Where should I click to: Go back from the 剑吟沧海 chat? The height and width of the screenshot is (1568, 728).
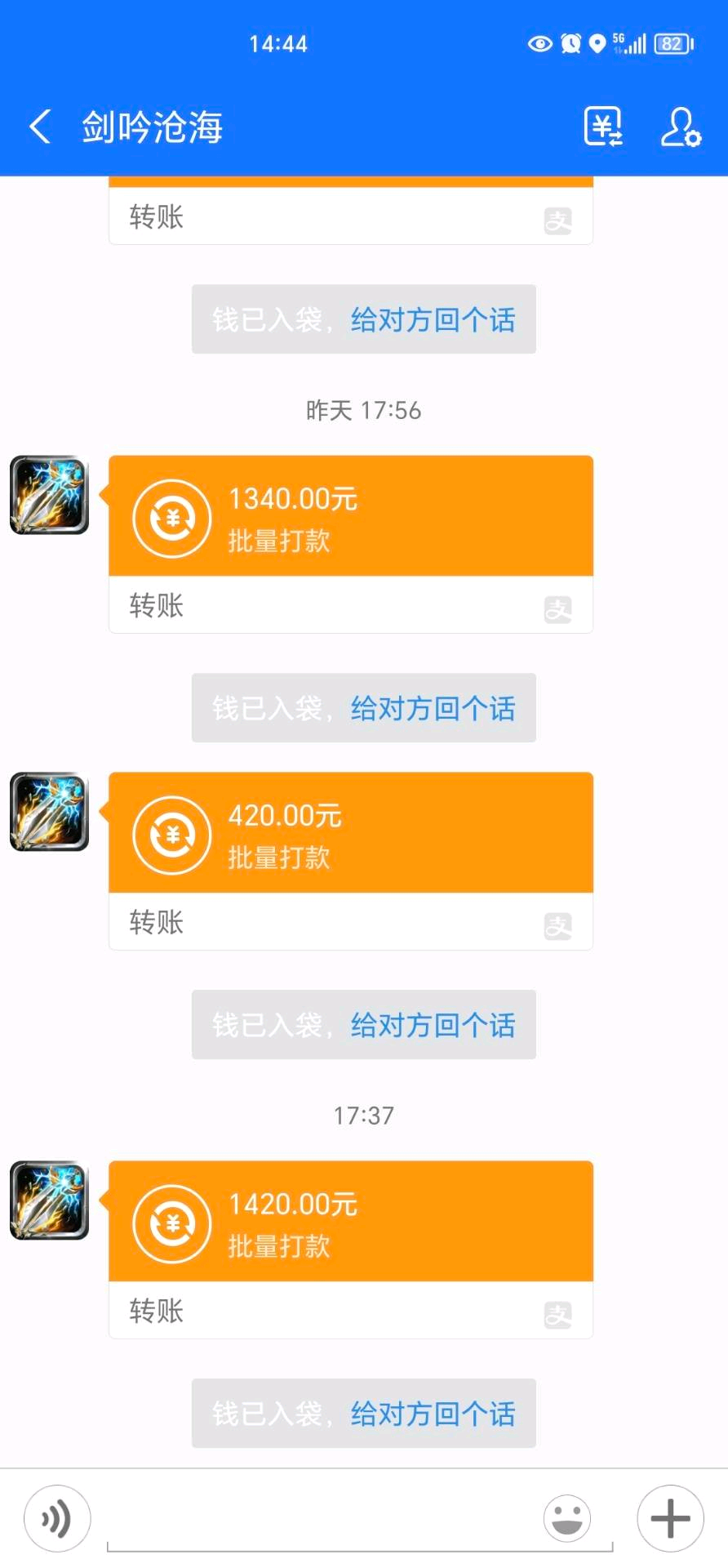pos(39,127)
